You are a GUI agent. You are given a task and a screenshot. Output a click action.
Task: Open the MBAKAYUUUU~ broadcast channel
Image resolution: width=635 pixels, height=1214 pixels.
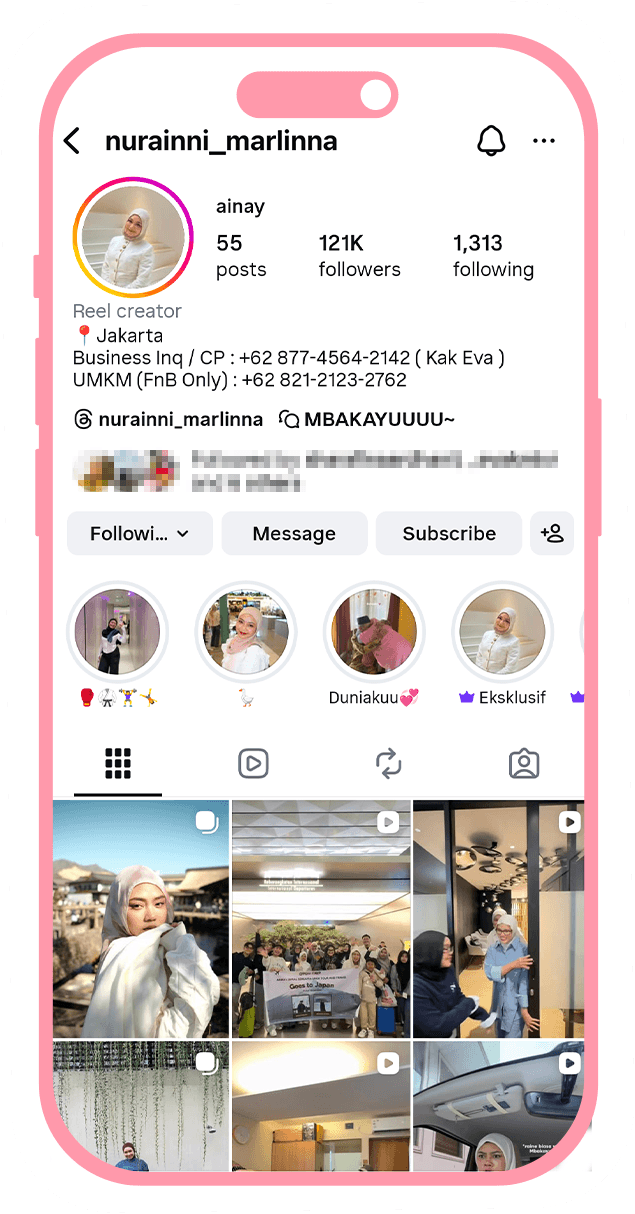[x=367, y=420]
